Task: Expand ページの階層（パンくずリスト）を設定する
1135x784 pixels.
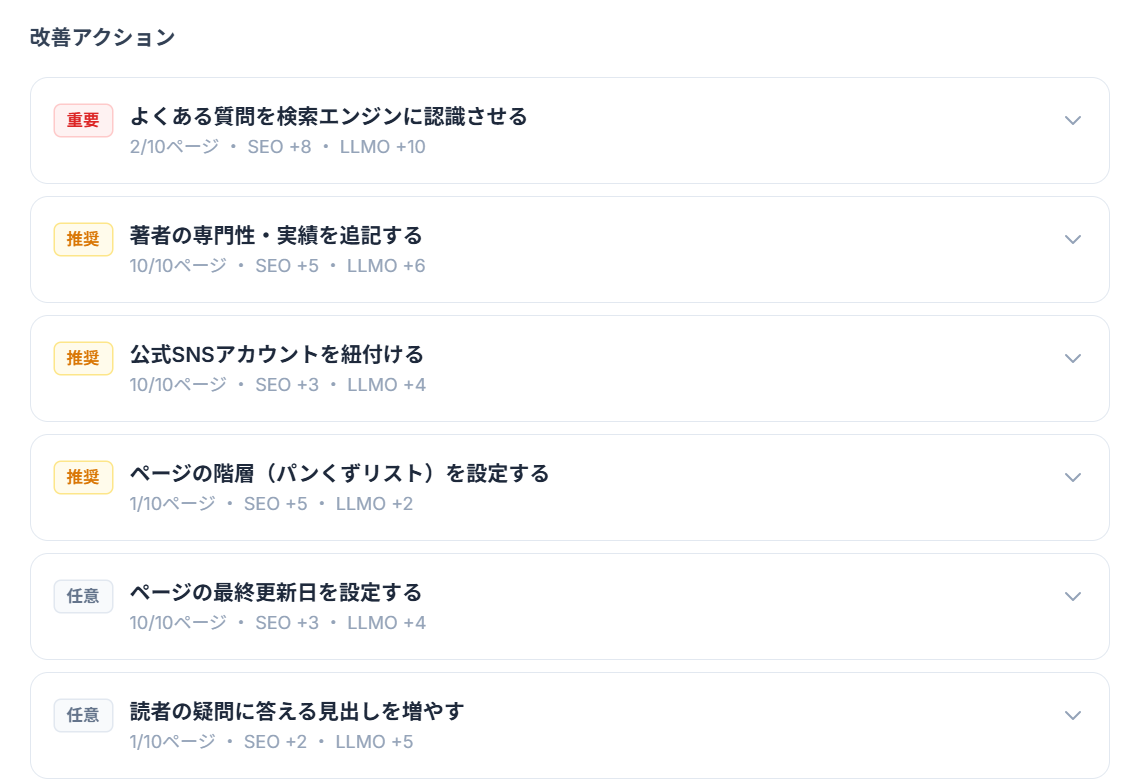Action: [x=1072, y=477]
